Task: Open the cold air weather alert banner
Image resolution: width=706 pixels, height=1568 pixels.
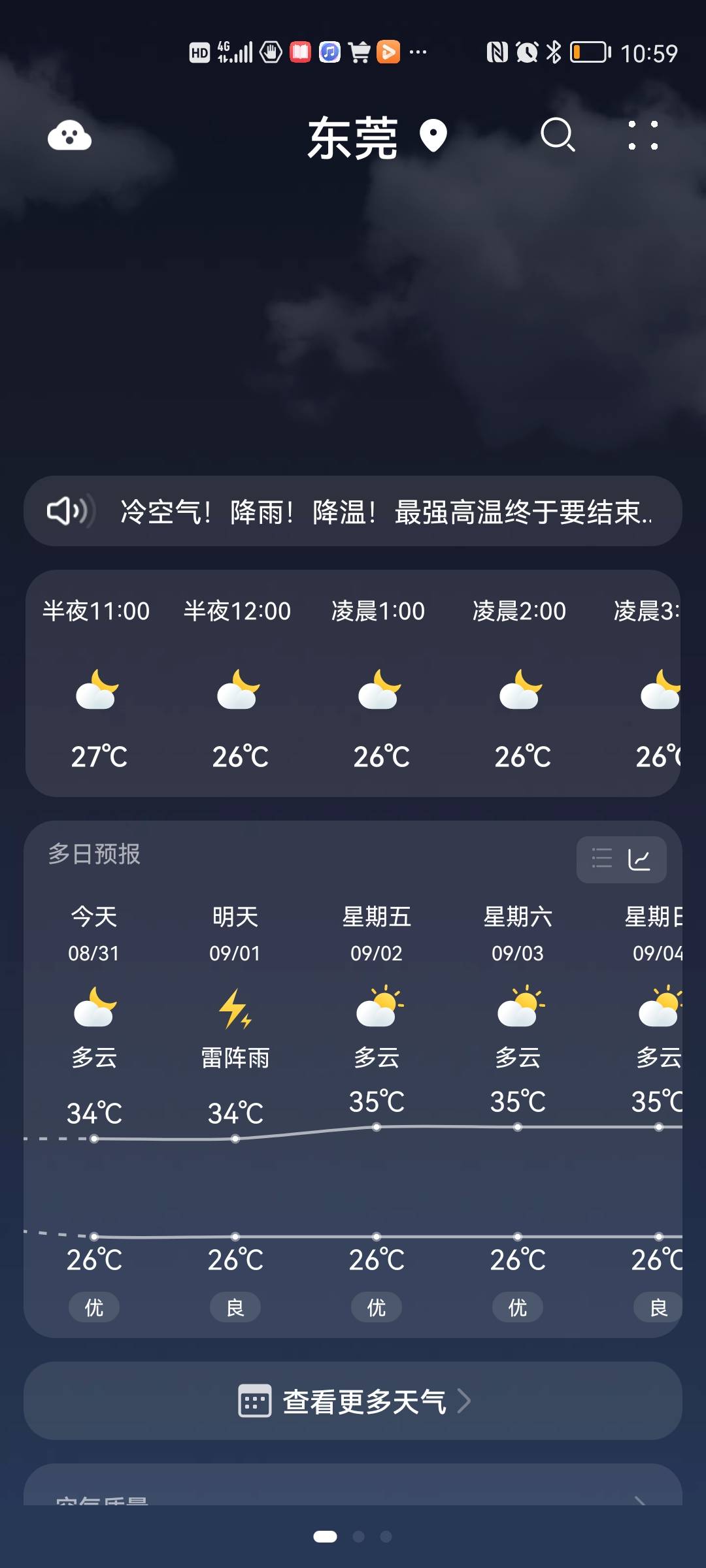Action: coord(353,511)
